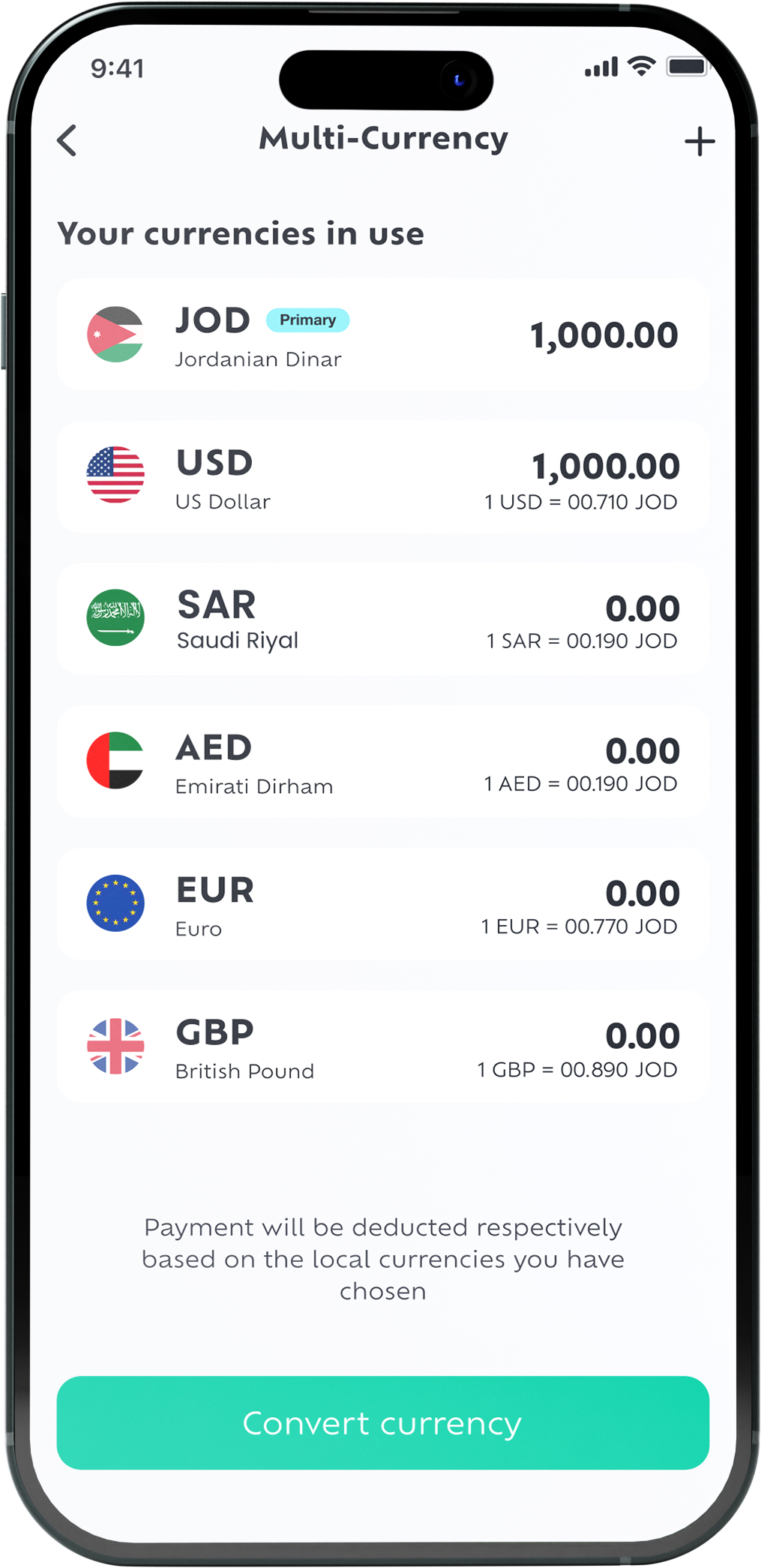This screenshot has width=761, height=1568.
Task: Tap the Euro flag icon
Action: tap(115, 904)
